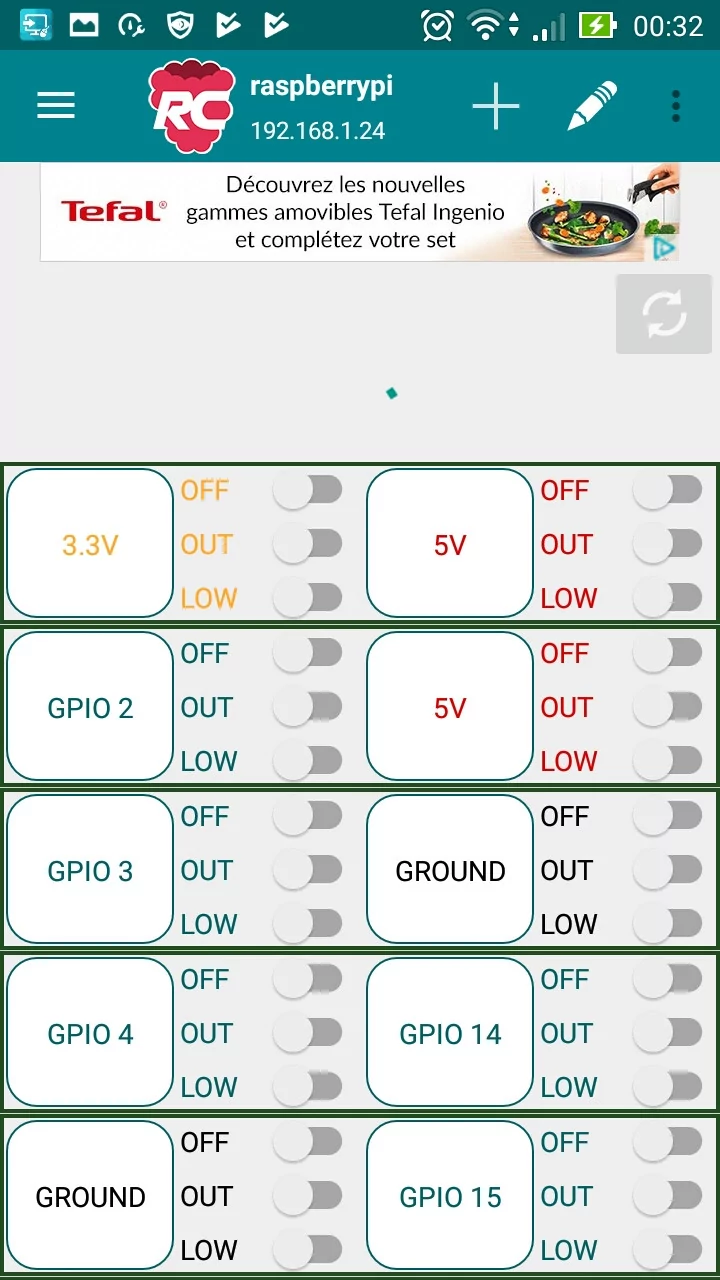The width and height of the screenshot is (720, 1280).
Task: Toggle the OFF switch for GPIO 2
Action: (x=308, y=653)
